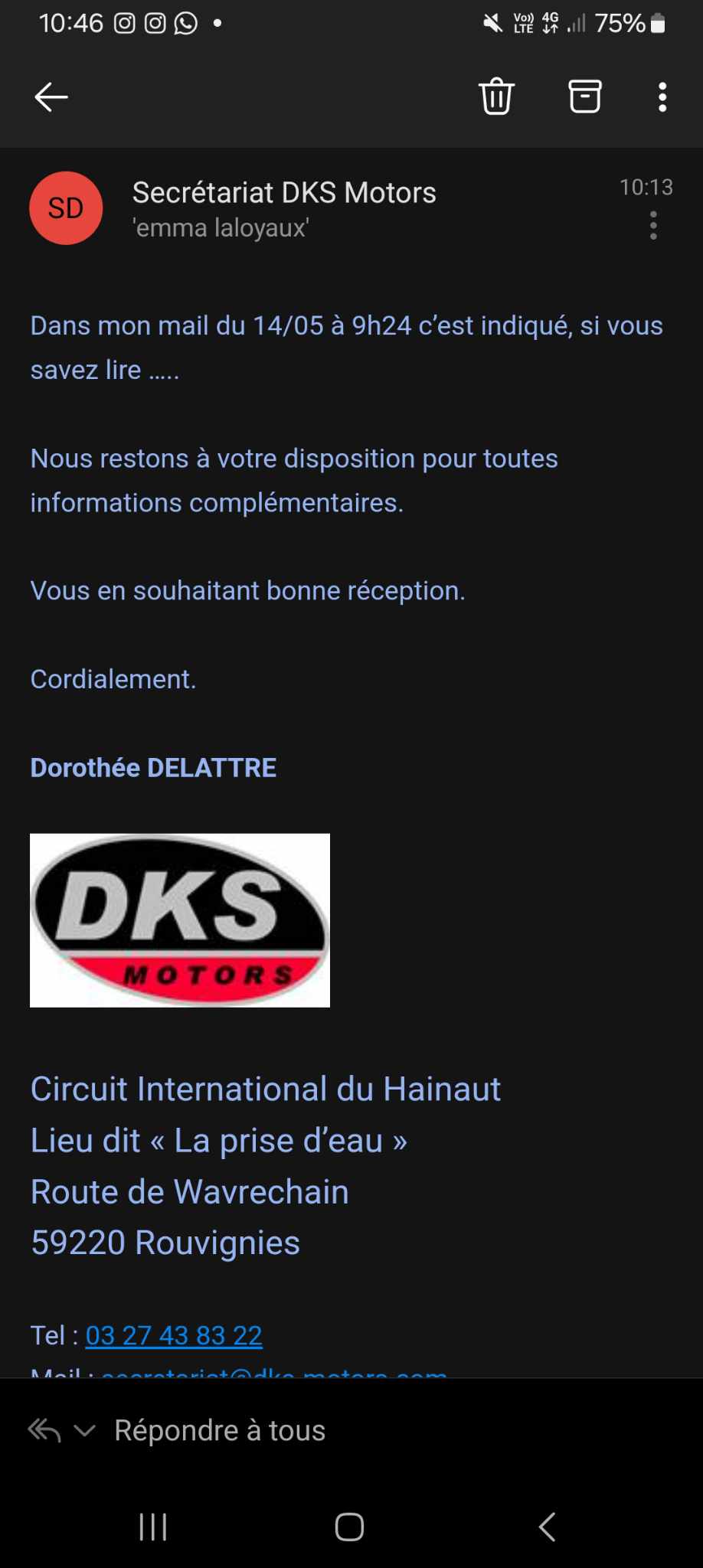This screenshot has height=1568, width=703.
Task: Call the phone number 03 27 43 83 22
Action: coord(174,1335)
